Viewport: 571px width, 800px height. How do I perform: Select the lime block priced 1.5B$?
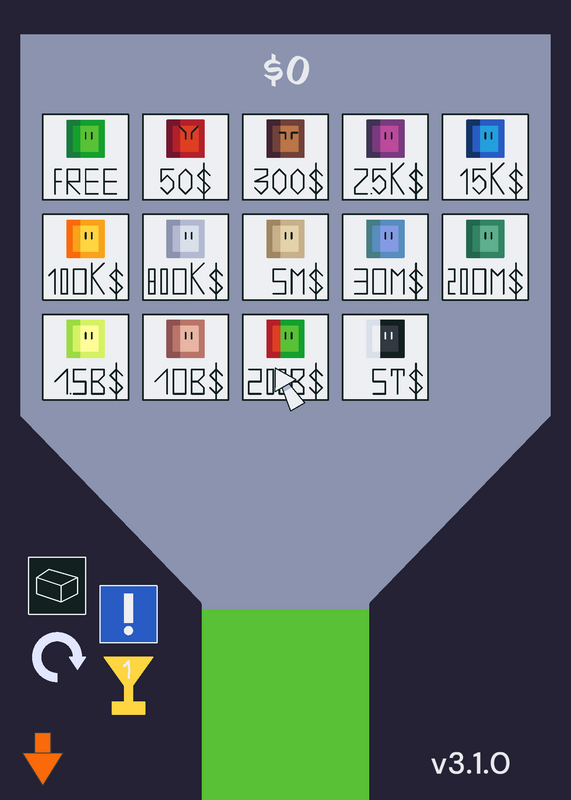pos(86,357)
